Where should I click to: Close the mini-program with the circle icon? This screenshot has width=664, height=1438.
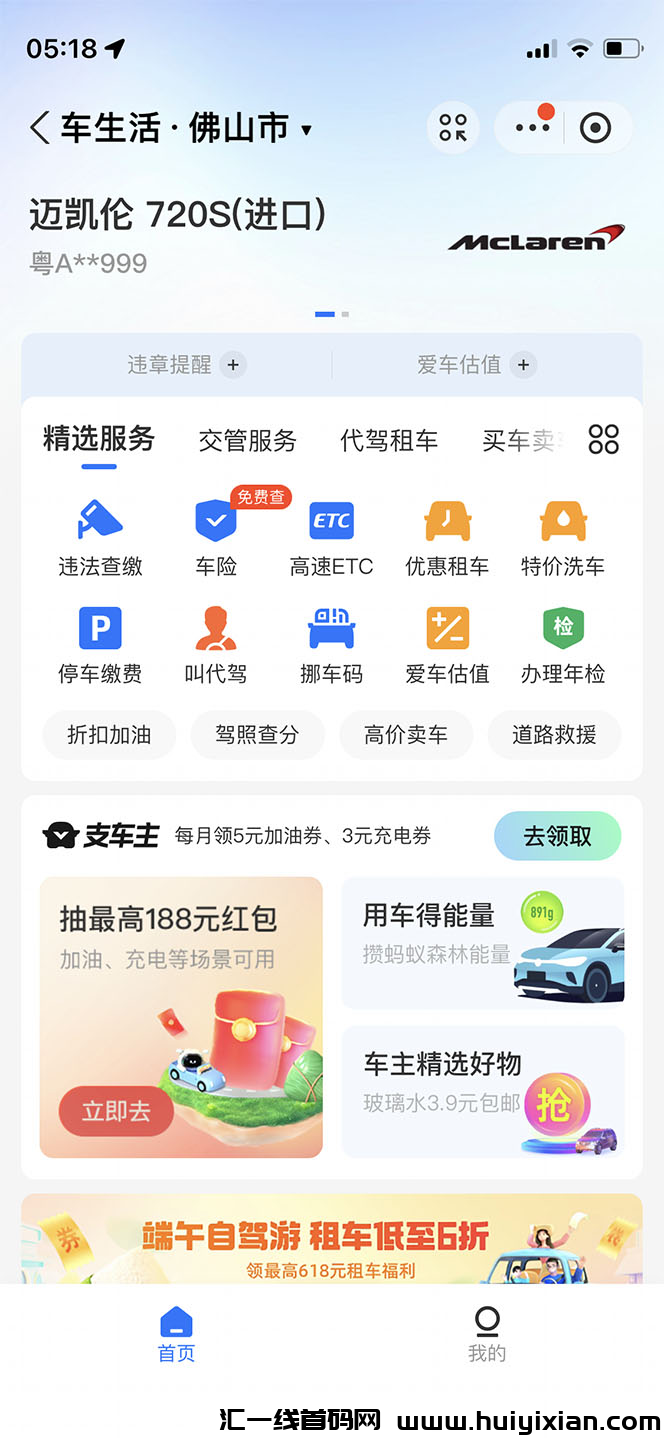point(596,128)
